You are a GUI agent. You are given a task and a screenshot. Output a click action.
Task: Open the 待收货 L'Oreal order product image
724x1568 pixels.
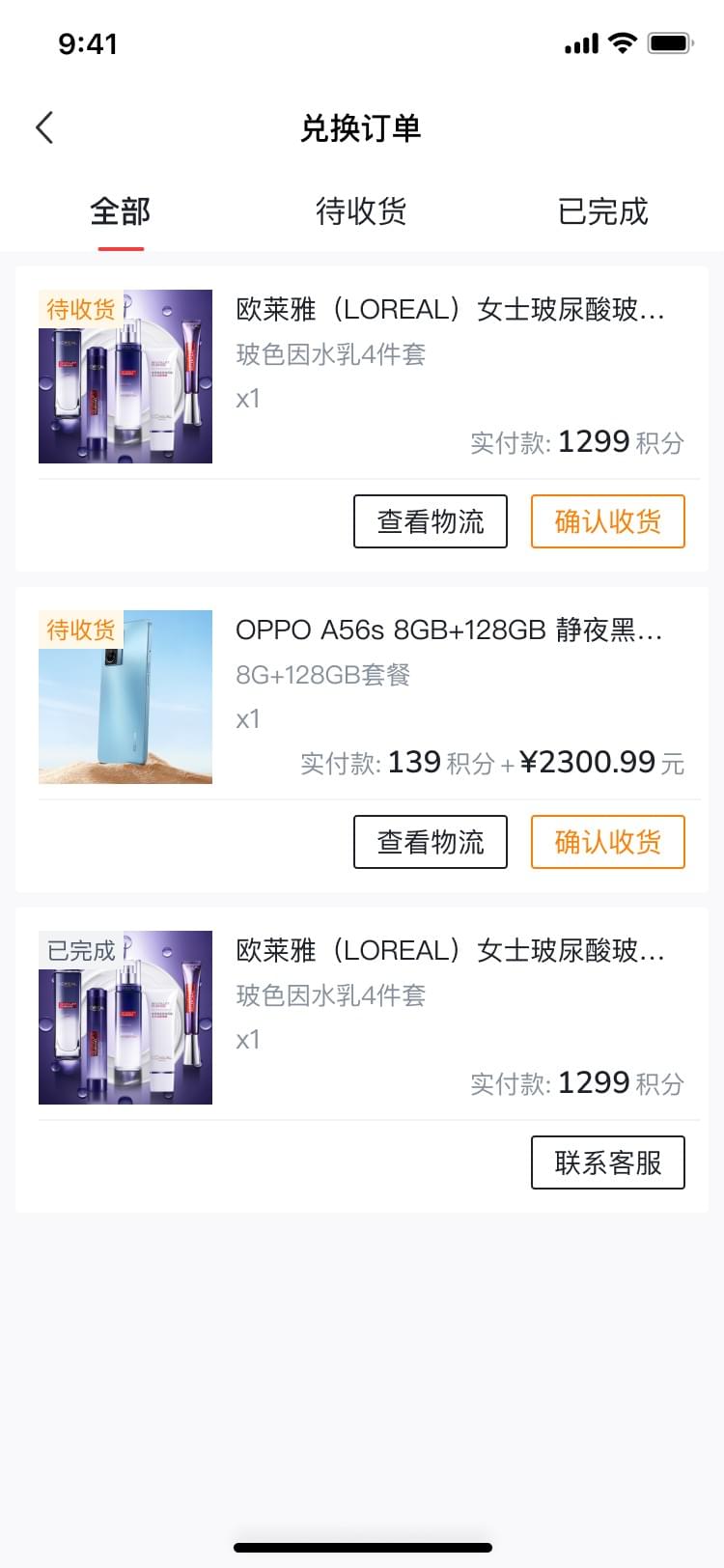point(125,377)
